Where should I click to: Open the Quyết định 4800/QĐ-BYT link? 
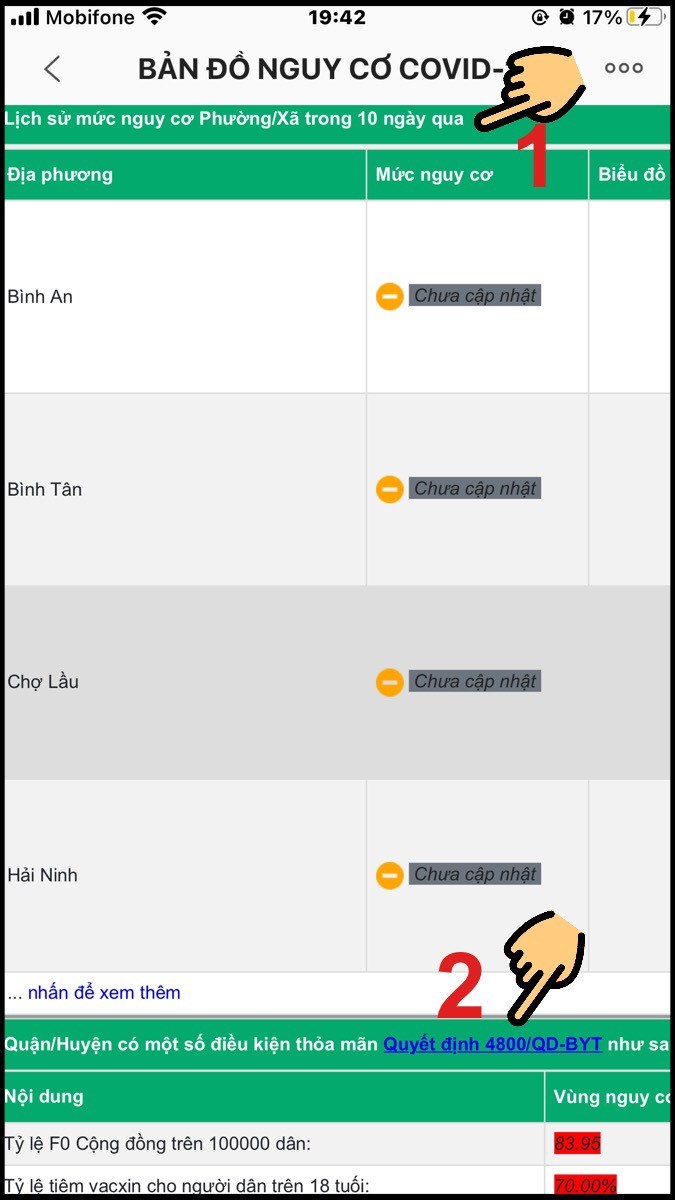point(492,1044)
